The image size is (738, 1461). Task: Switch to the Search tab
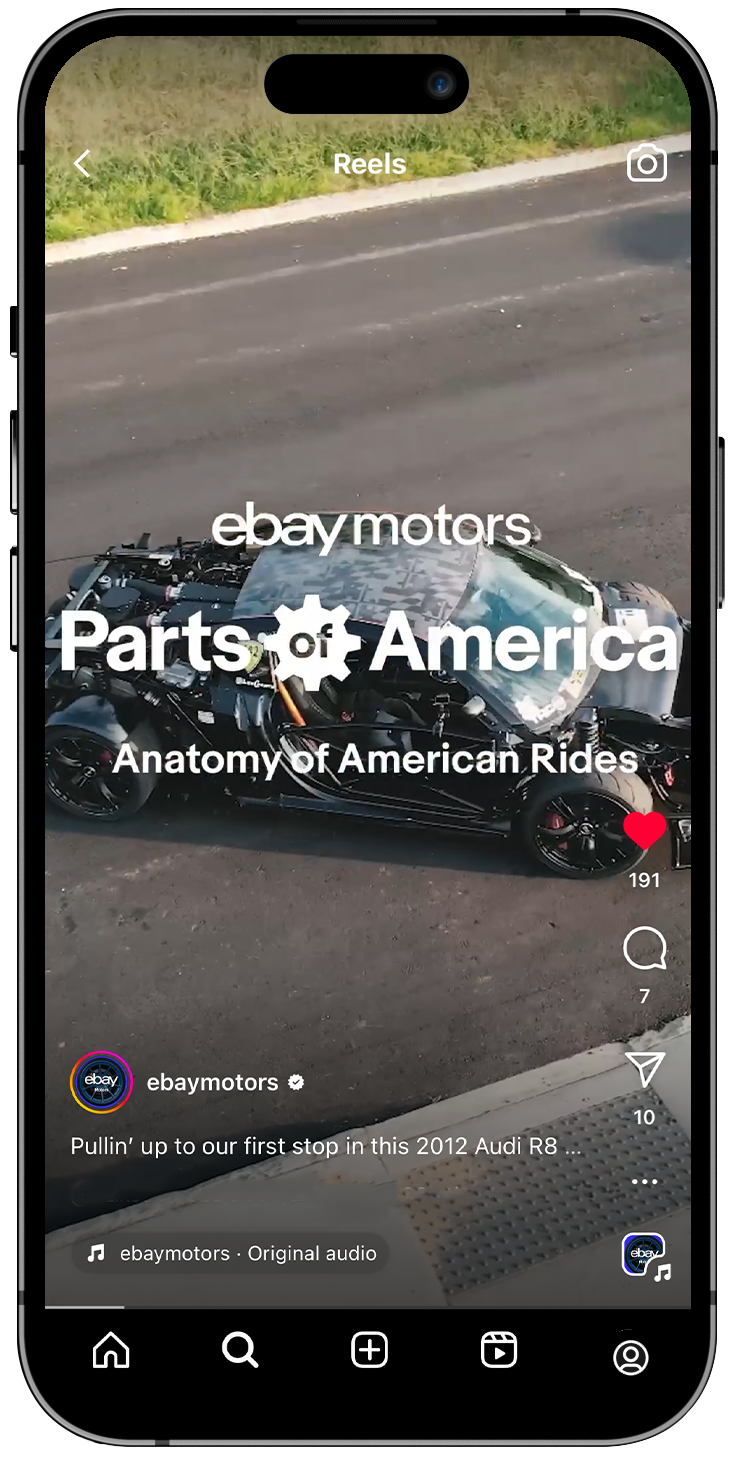click(x=240, y=1351)
